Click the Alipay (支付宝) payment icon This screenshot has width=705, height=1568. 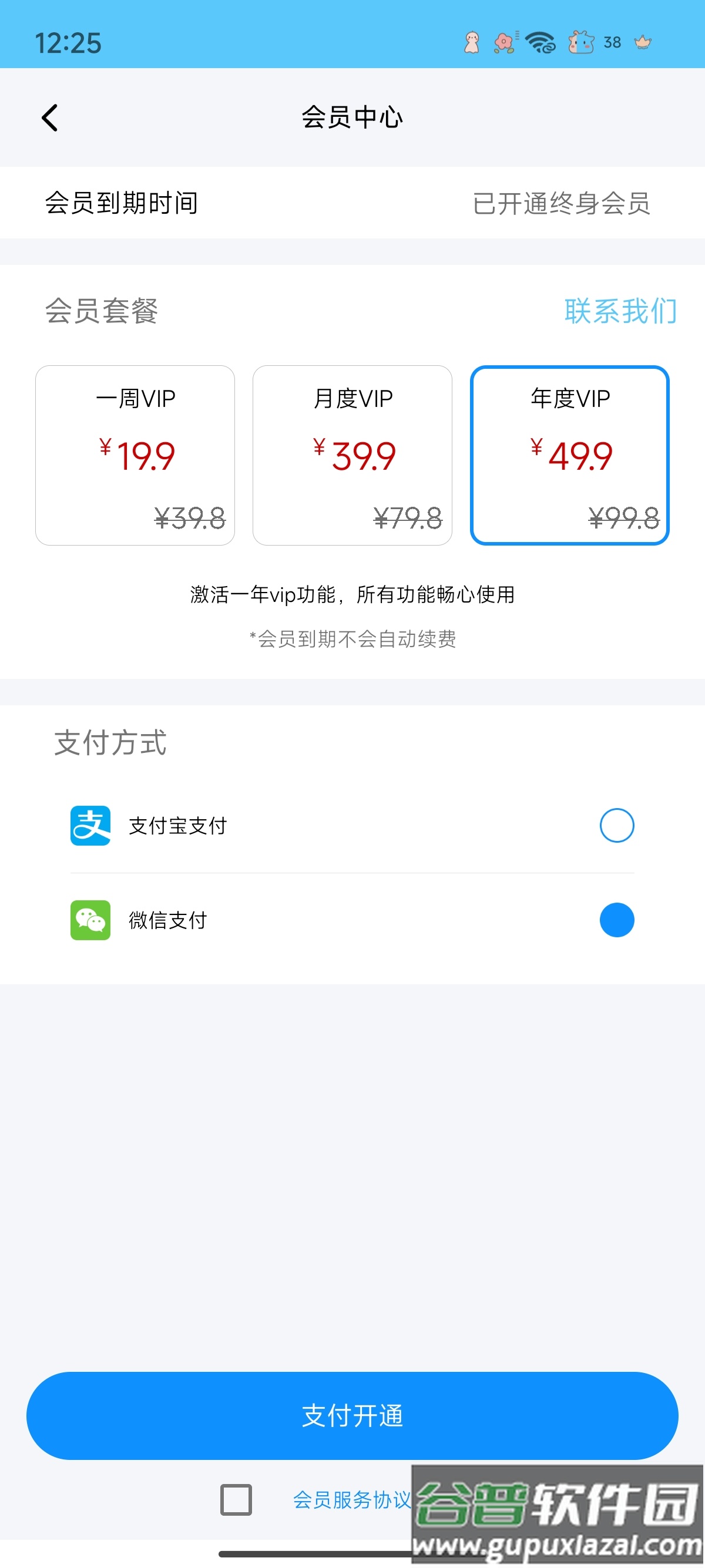point(90,825)
